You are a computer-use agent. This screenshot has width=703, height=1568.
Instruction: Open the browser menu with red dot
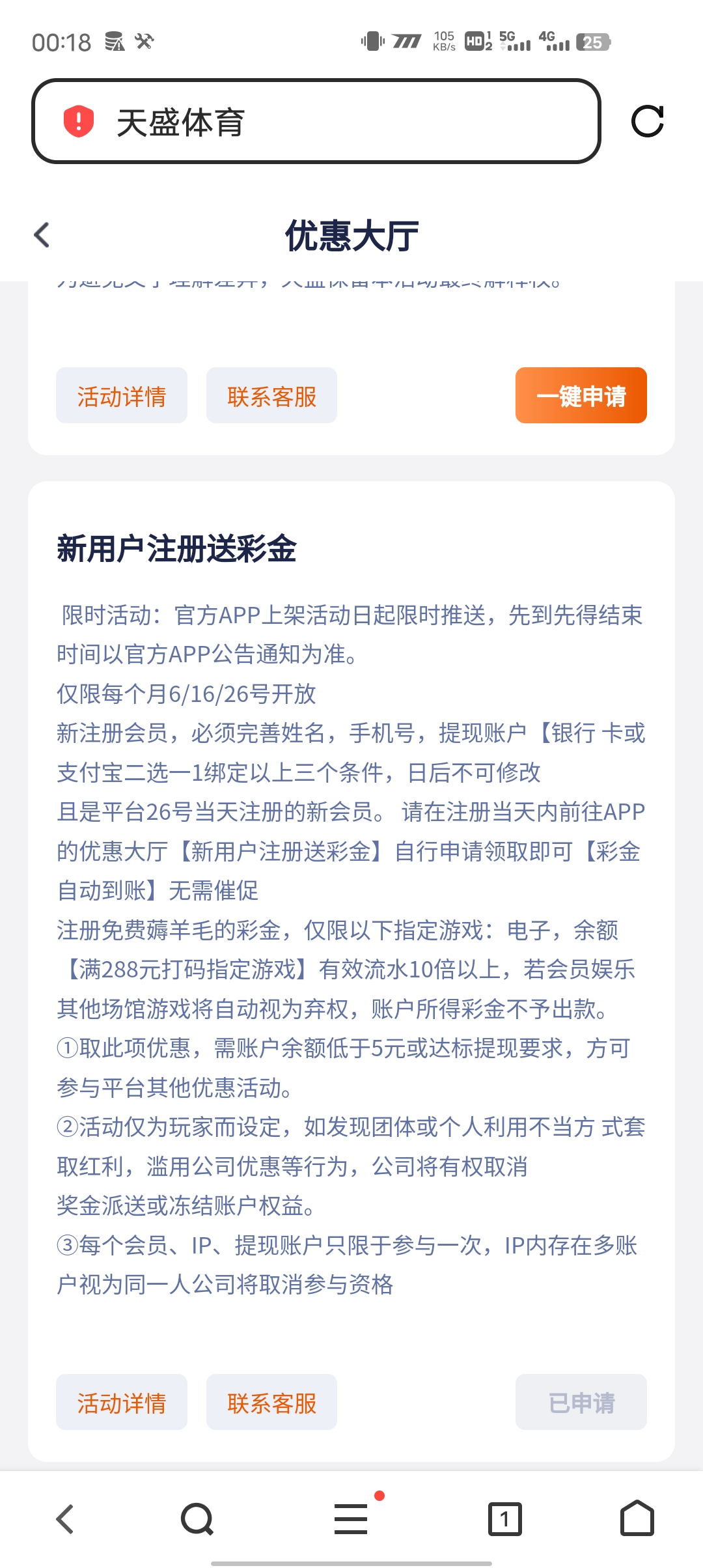click(351, 1519)
